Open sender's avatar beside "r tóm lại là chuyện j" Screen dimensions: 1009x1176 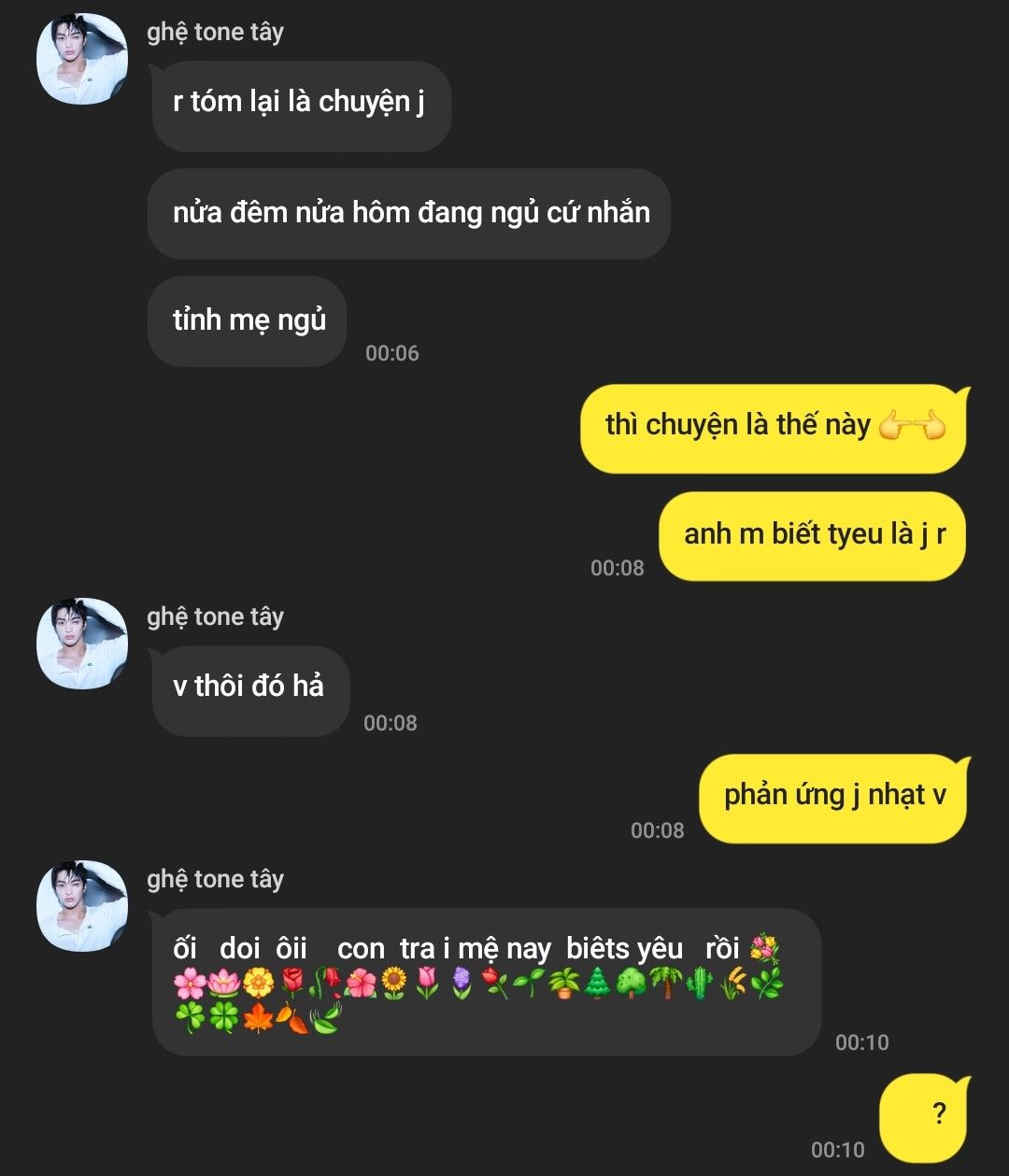pos(81,60)
